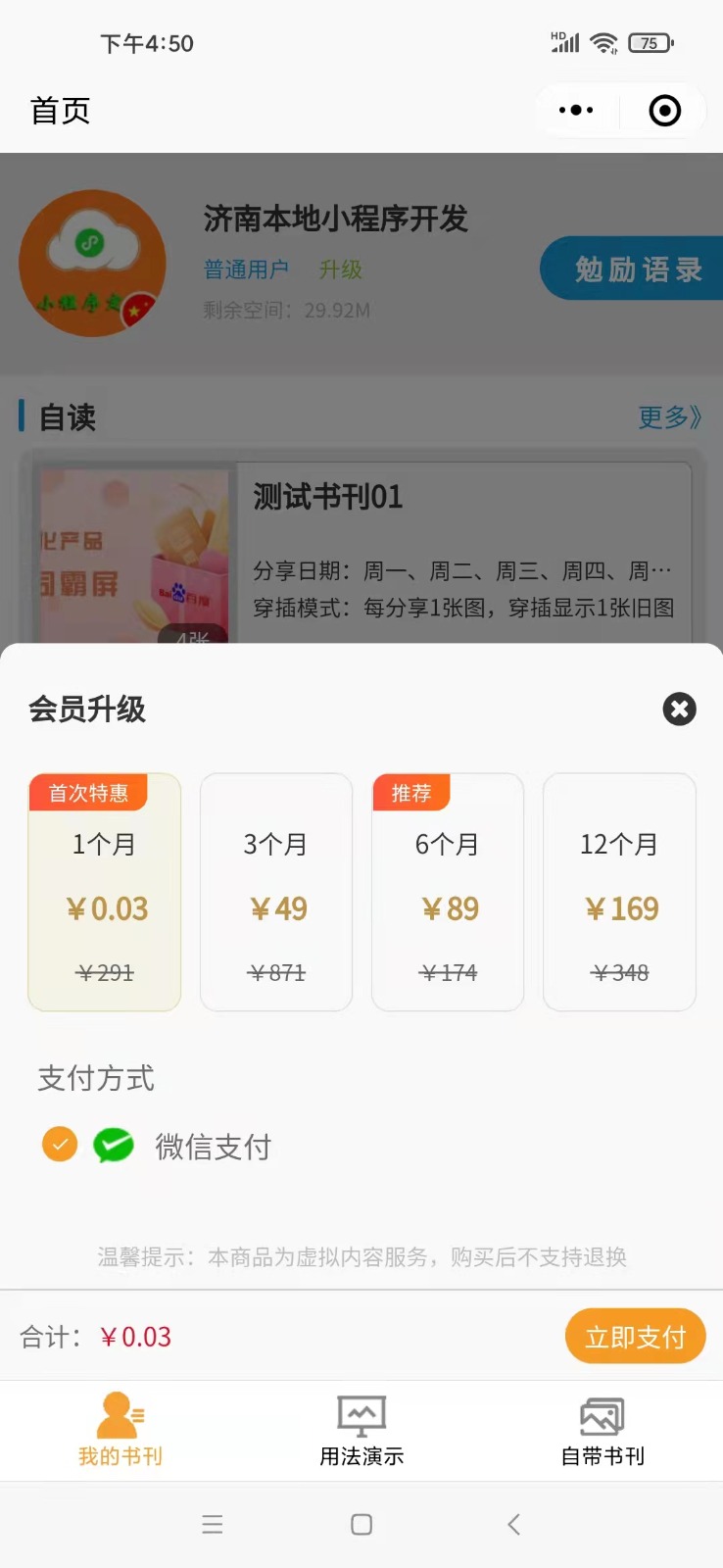This screenshot has height=1568, width=723.
Task: Go back using the system back button
Action: coord(513,1524)
